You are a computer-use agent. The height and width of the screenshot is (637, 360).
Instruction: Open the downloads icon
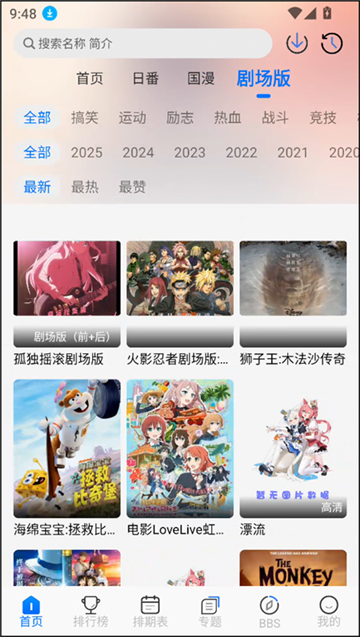(297, 43)
